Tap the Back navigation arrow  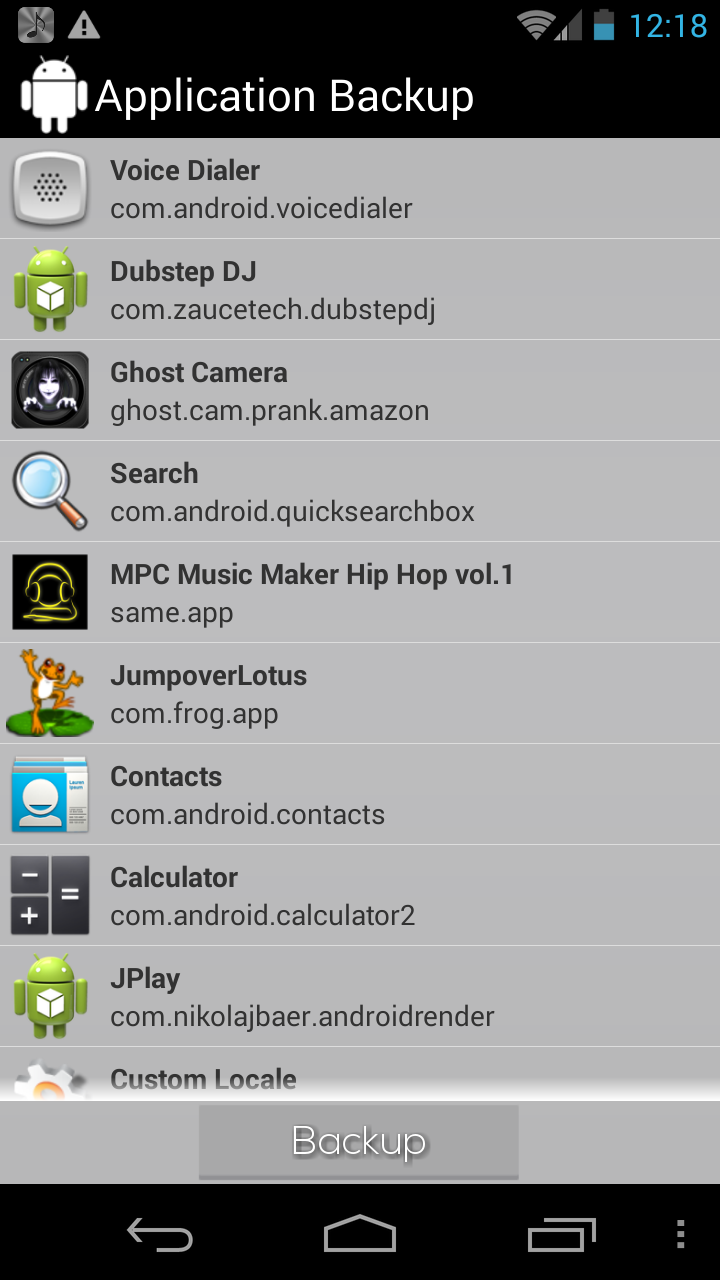[159, 1235]
